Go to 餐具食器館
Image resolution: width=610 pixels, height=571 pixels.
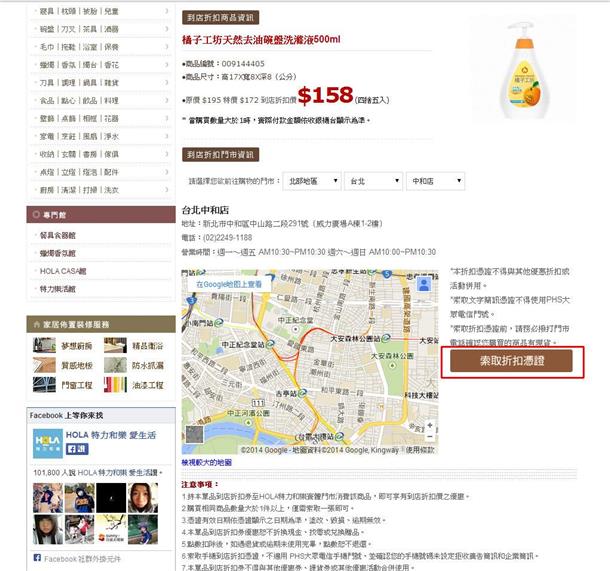[x=58, y=235]
